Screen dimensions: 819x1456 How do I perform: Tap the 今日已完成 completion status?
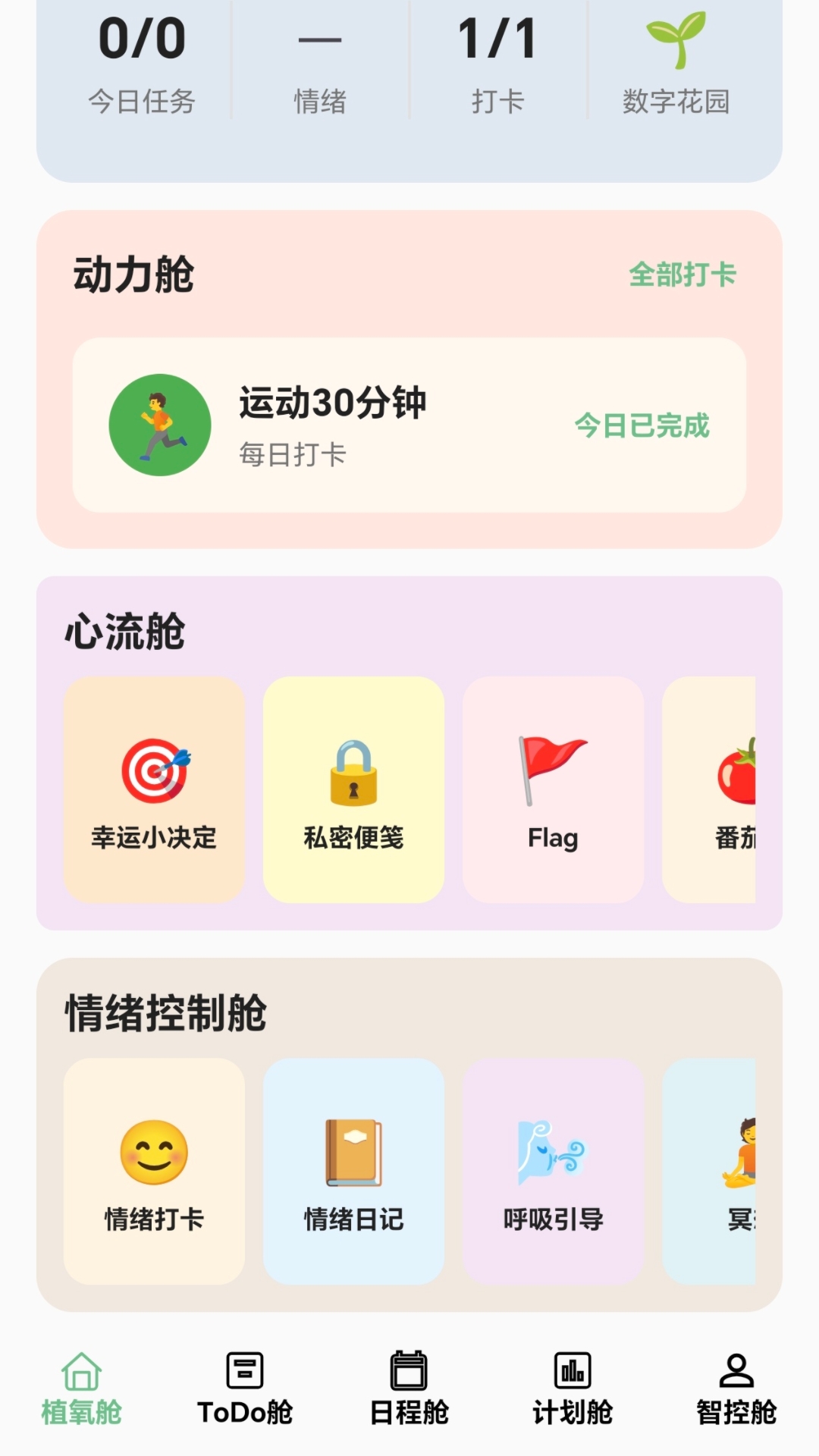click(x=642, y=427)
